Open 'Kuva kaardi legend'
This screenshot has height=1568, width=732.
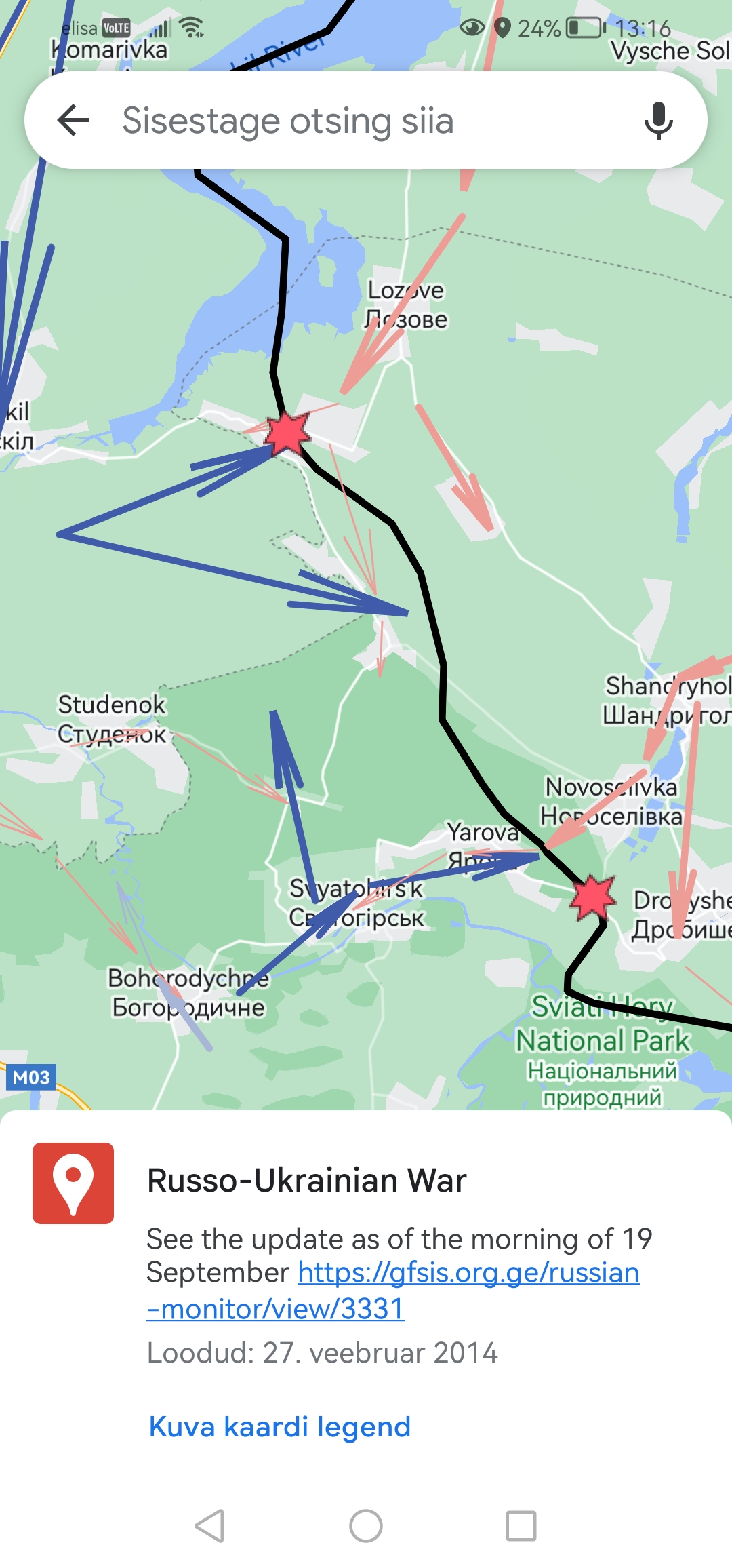click(x=280, y=1426)
